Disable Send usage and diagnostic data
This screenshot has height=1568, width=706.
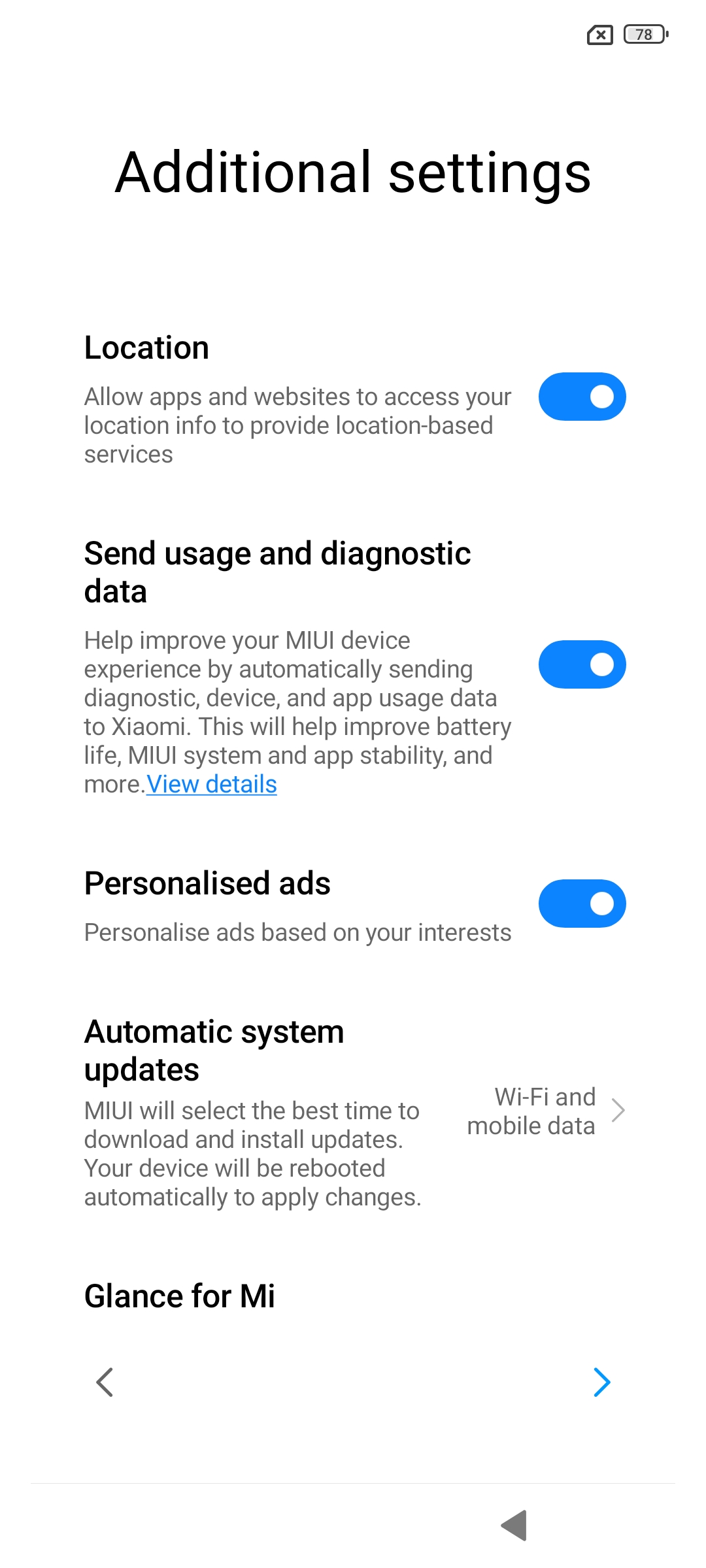(582, 664)
